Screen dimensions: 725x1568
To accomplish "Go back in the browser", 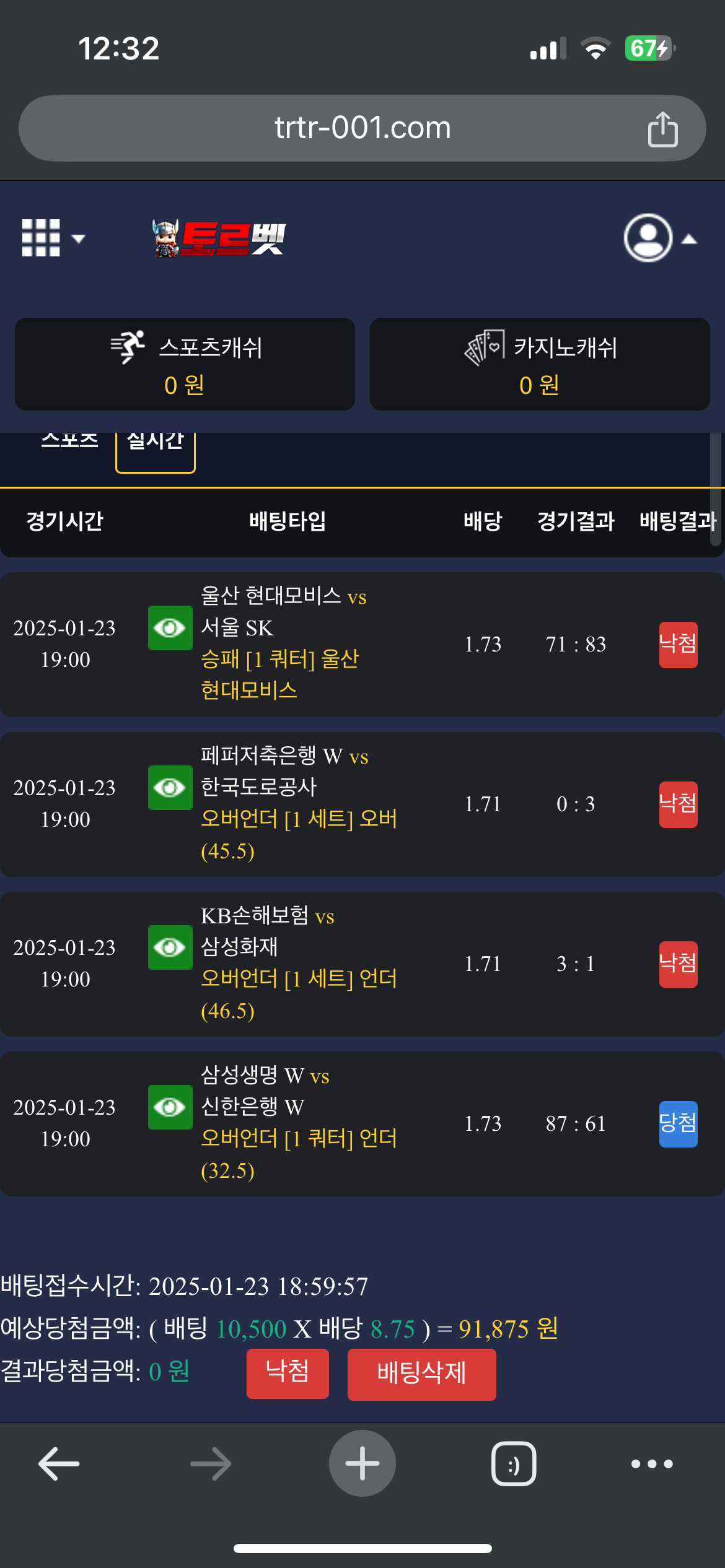I will pos(59,1464).
